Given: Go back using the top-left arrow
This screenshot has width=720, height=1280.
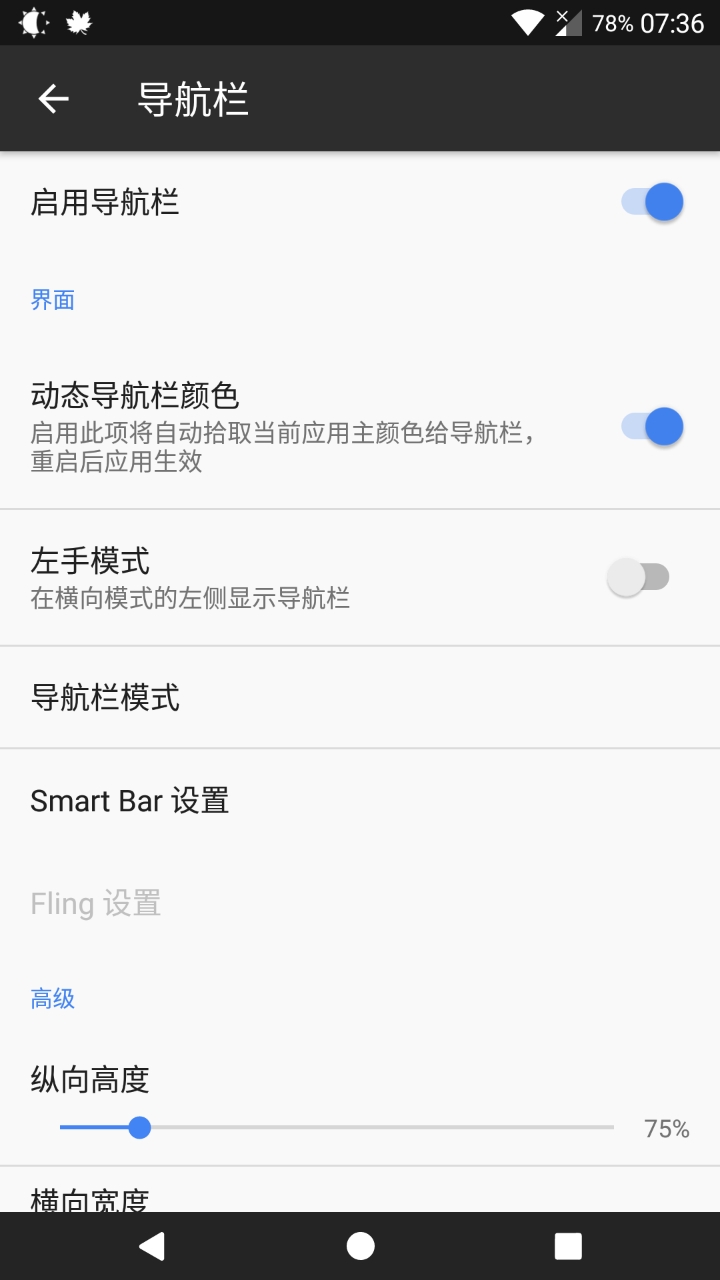Looking at the screenshot, I should 53,98.
